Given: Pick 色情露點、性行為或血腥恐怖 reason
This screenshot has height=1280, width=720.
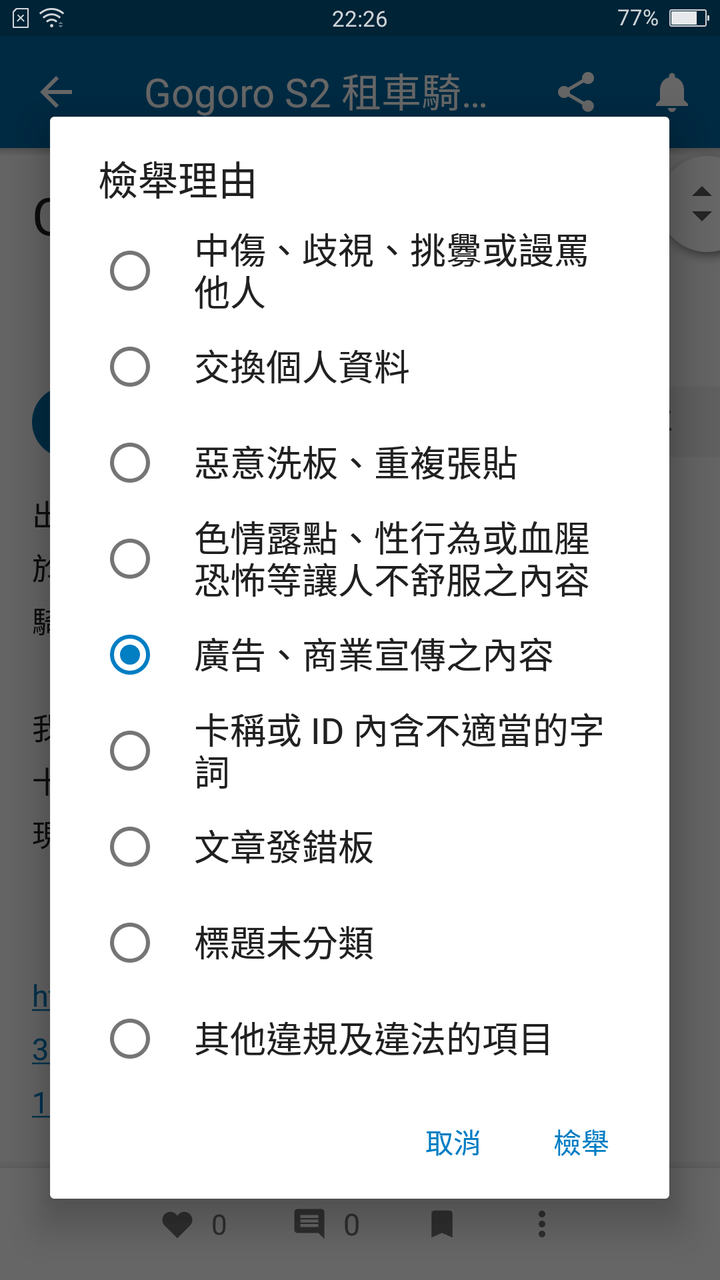Looking at the screenshot, I should coord(360,559).
